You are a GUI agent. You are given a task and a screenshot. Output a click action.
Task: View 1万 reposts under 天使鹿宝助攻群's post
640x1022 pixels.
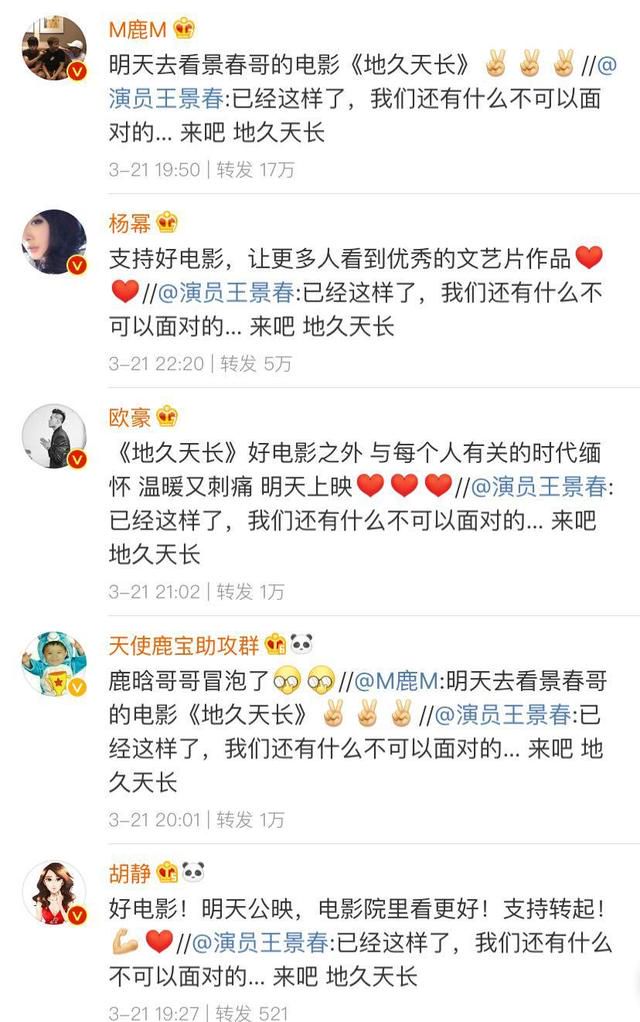click(251, 819)
